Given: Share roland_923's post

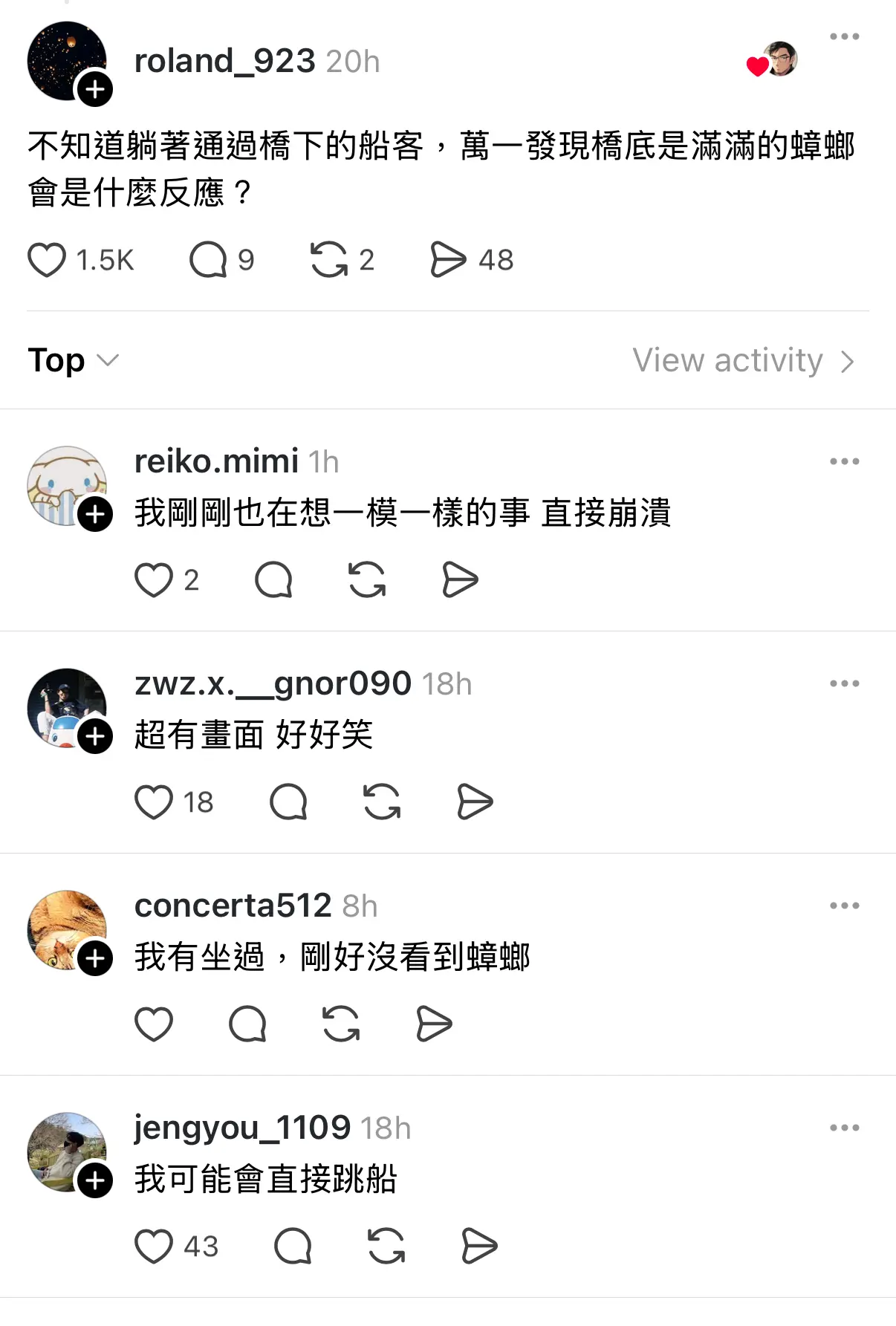Looking at the screenshot, I should pyautogui.click(x=448, y=260).
